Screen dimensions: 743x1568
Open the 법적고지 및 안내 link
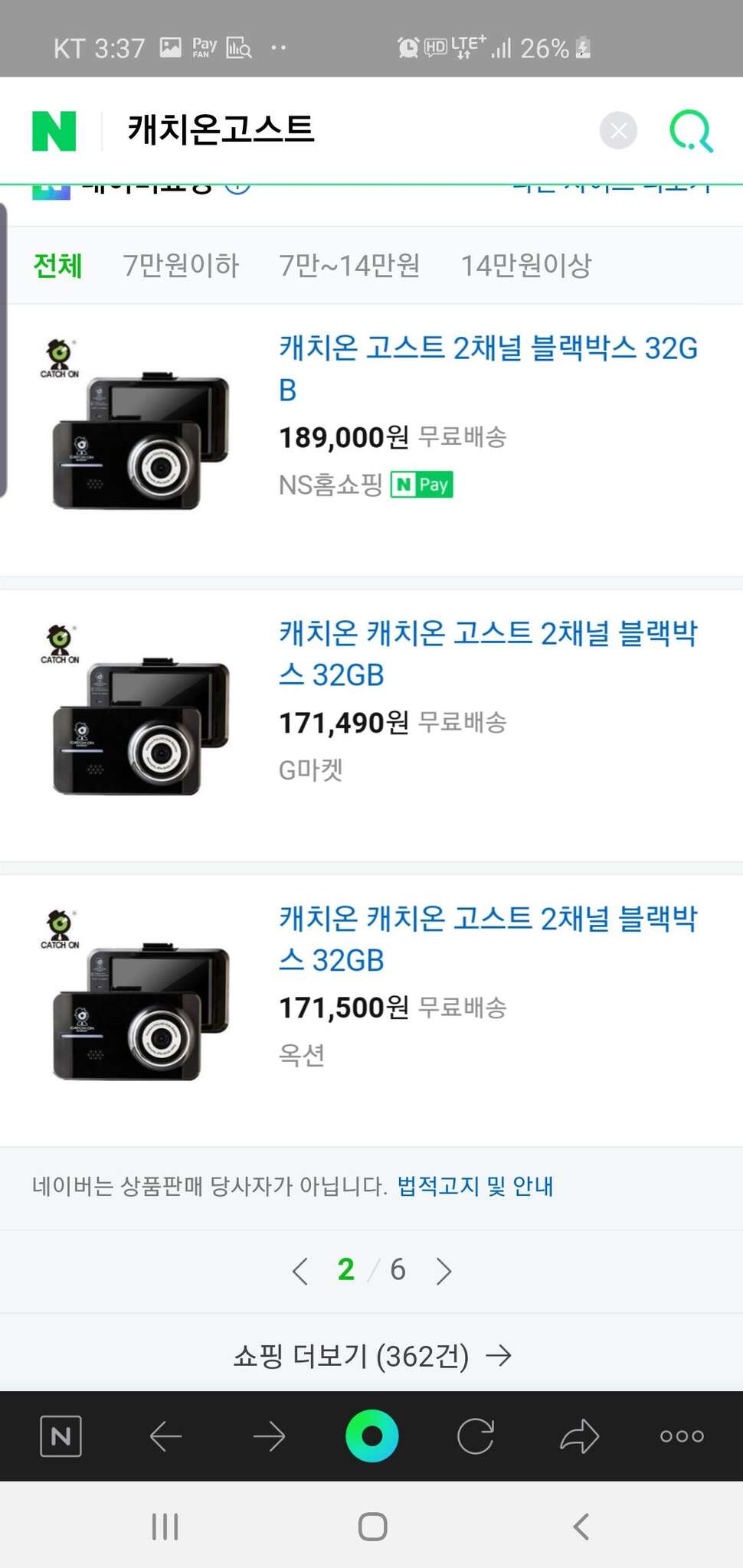click(x=475, y=1186)
